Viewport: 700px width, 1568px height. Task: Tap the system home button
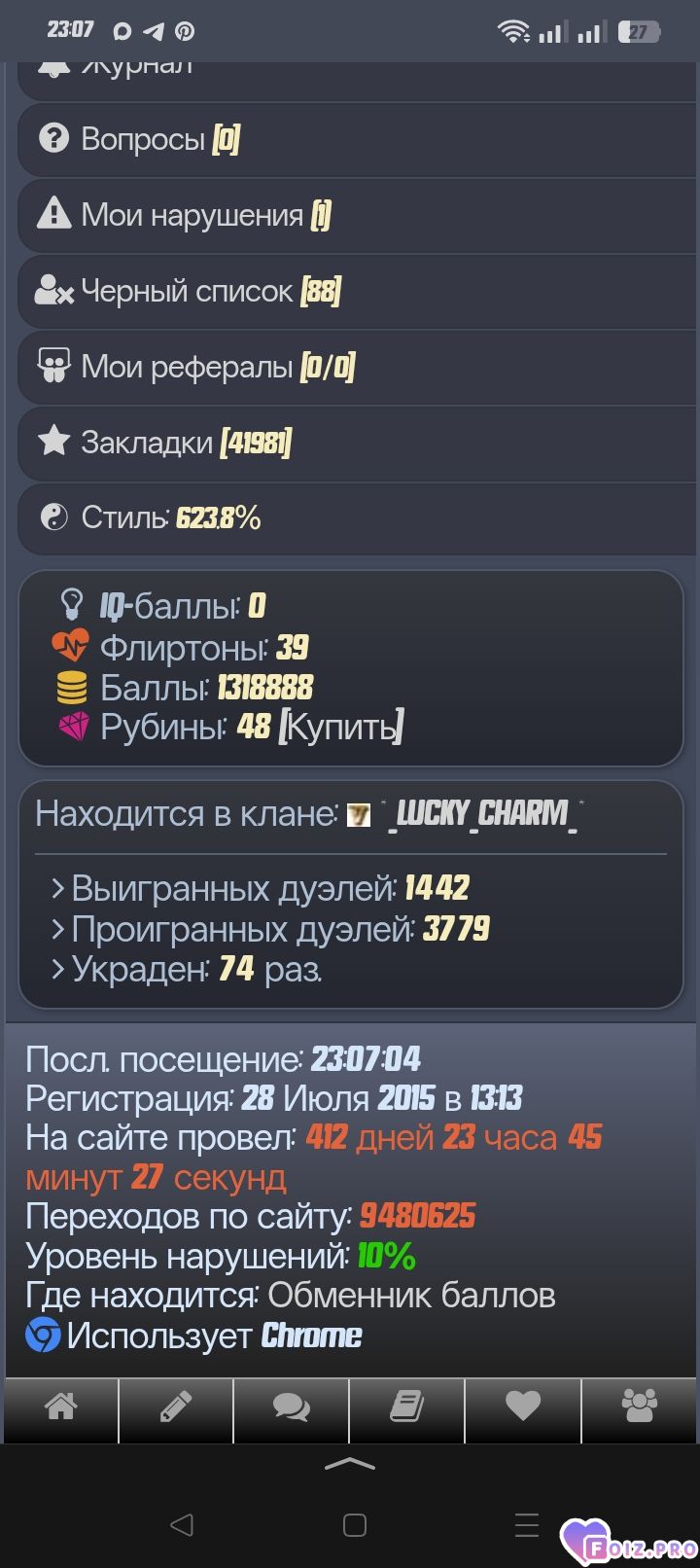tap(354, 1524)
